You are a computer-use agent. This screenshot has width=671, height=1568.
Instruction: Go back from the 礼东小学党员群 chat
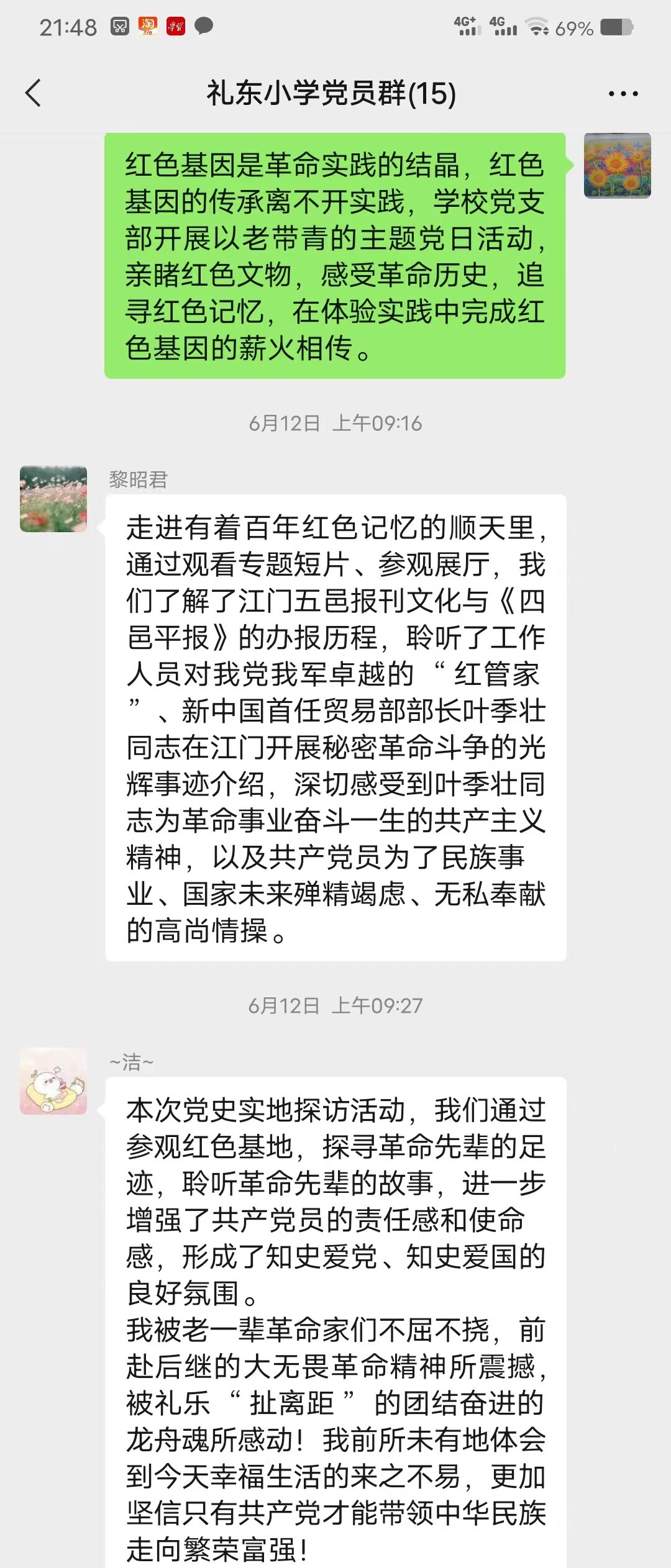point(34,94)
